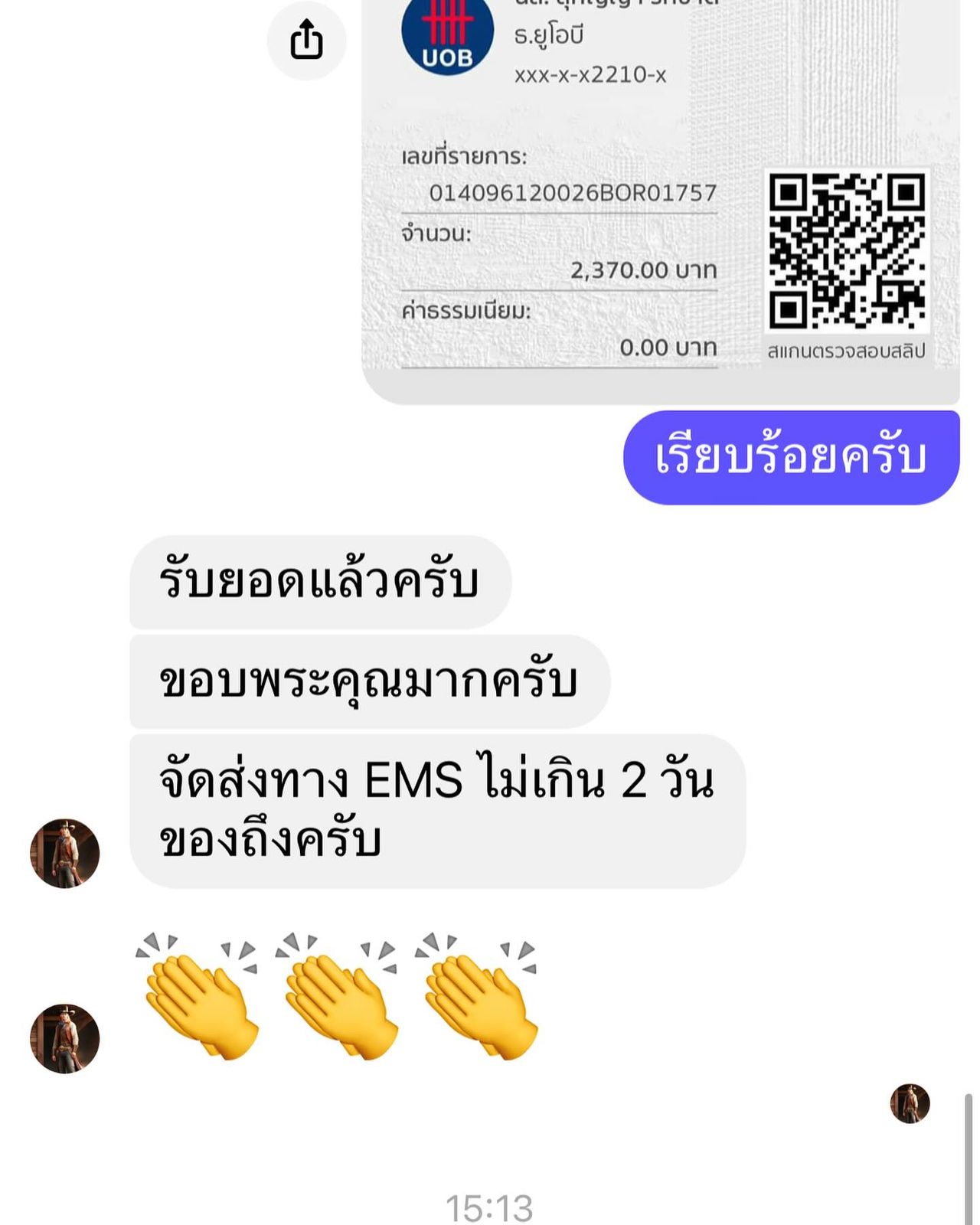Share the UOB payment slip image
The image size is (980, 1225).
(306, 40)
